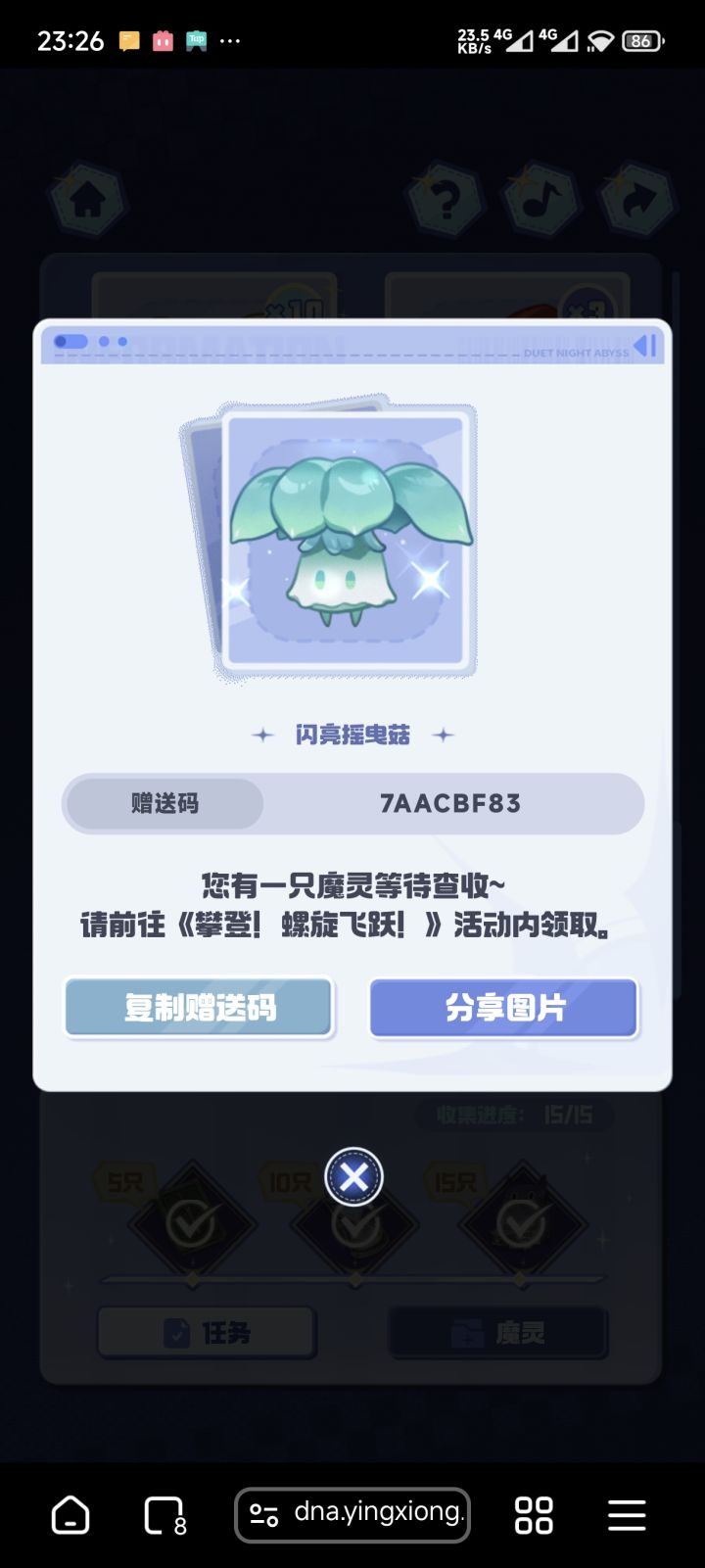Select the gift code 7AACBF83 field
This screenshot has width=705, height=1568.
(x=447, y=803)
